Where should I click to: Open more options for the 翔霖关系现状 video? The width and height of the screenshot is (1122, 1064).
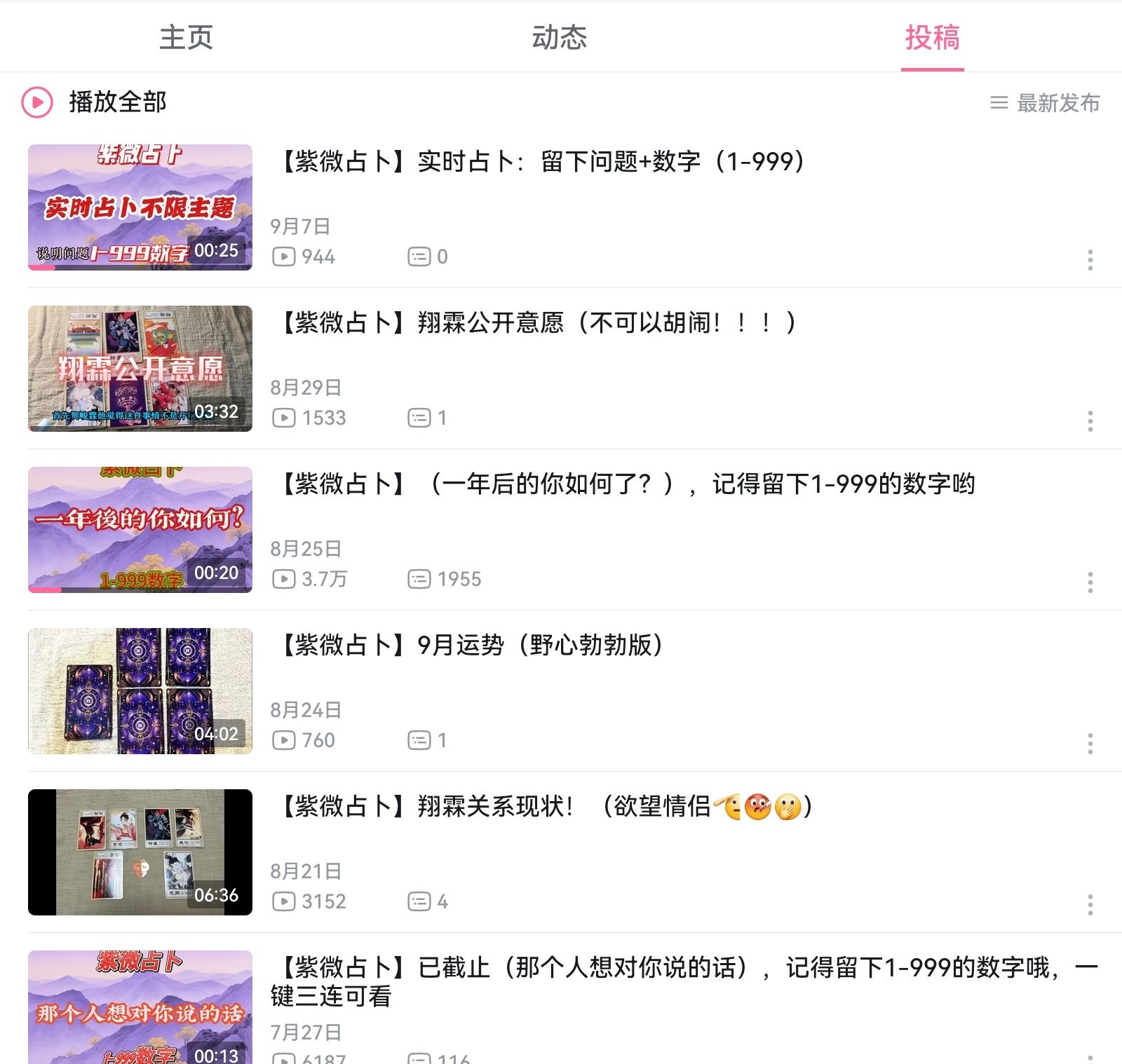(x=1090, y=905)
